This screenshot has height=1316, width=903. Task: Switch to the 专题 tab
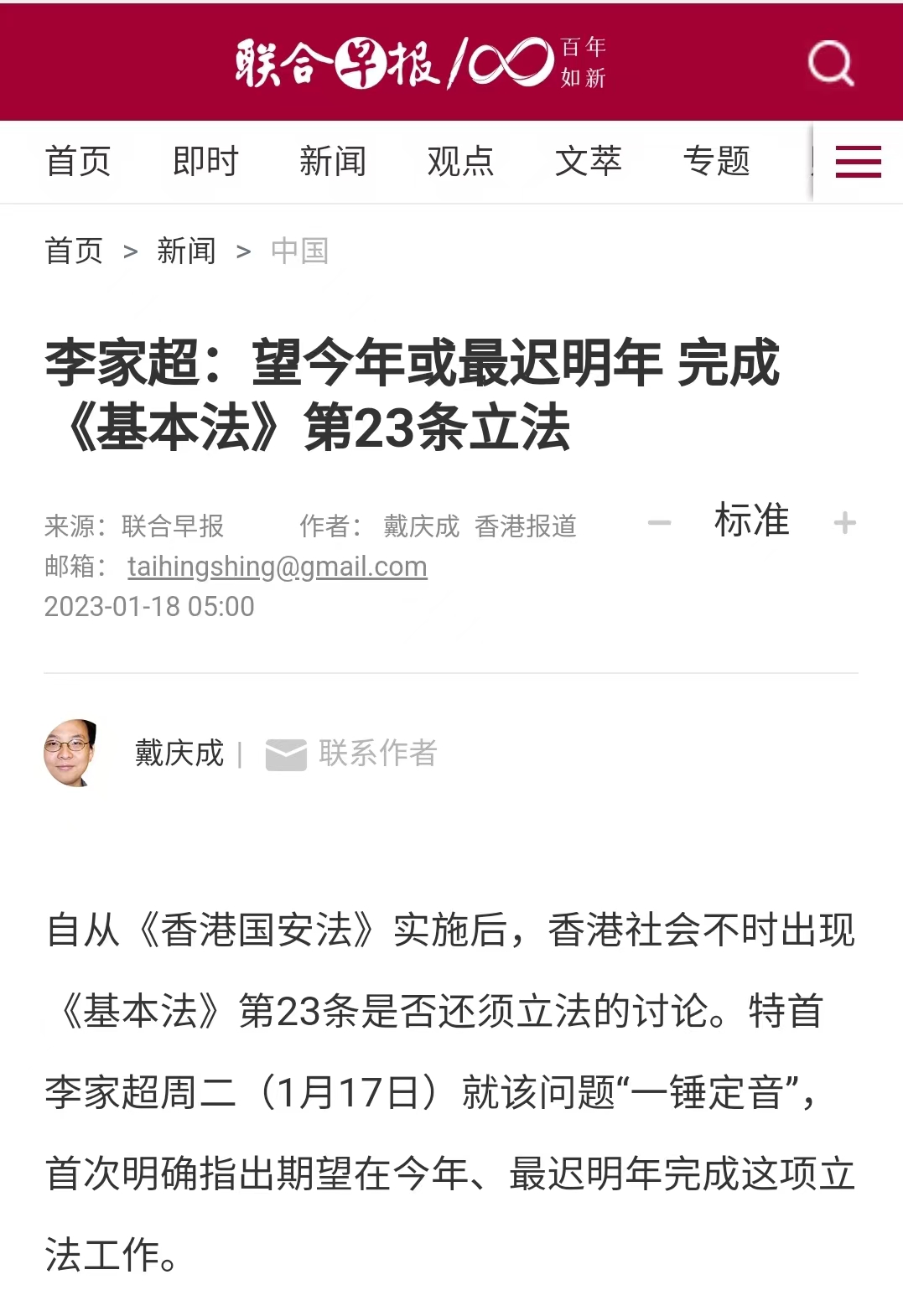click(716, 161)
